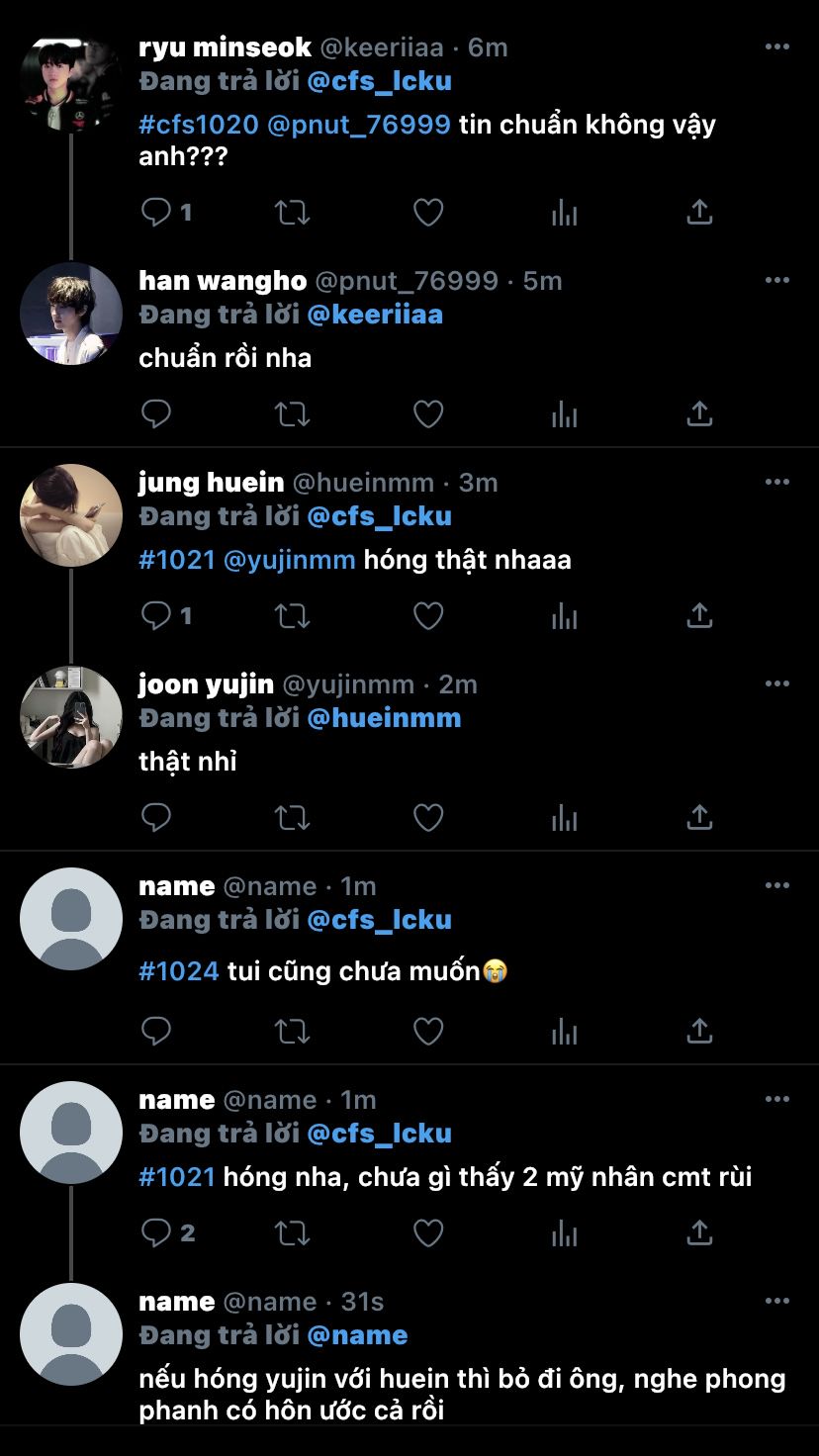819x1456 pixels.
Task: Like ryu minseok's reply
Action: point(427,212)
